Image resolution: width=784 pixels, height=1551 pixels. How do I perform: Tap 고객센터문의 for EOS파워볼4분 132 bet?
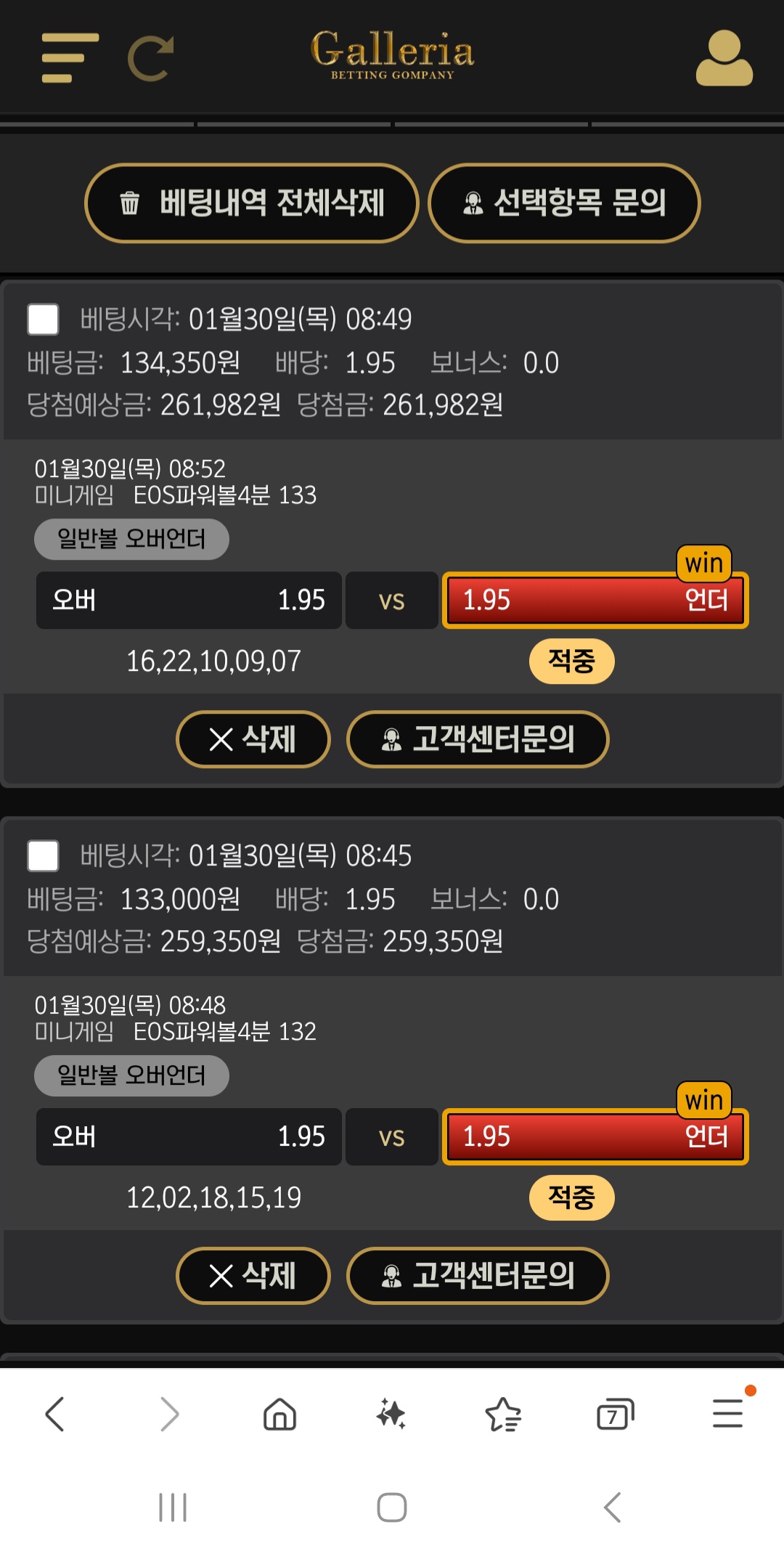(478, 1276)
